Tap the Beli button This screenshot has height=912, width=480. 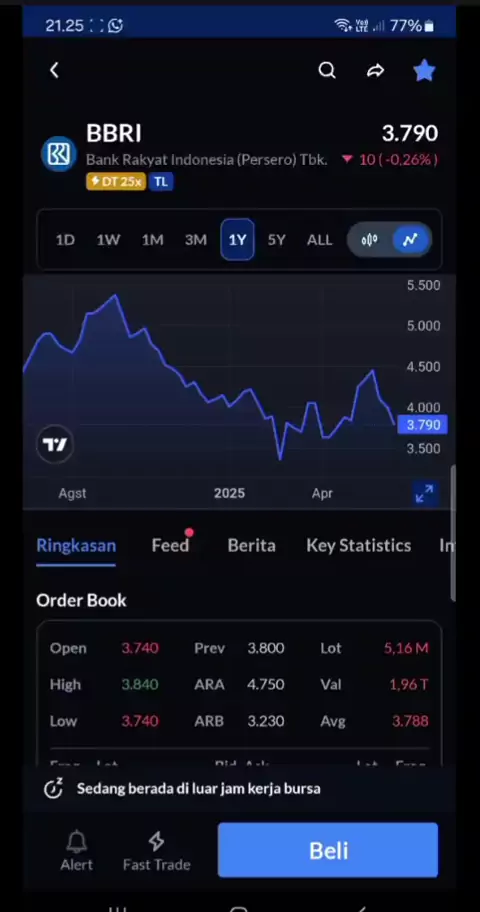pyautogui.click(x=328, y=850)
